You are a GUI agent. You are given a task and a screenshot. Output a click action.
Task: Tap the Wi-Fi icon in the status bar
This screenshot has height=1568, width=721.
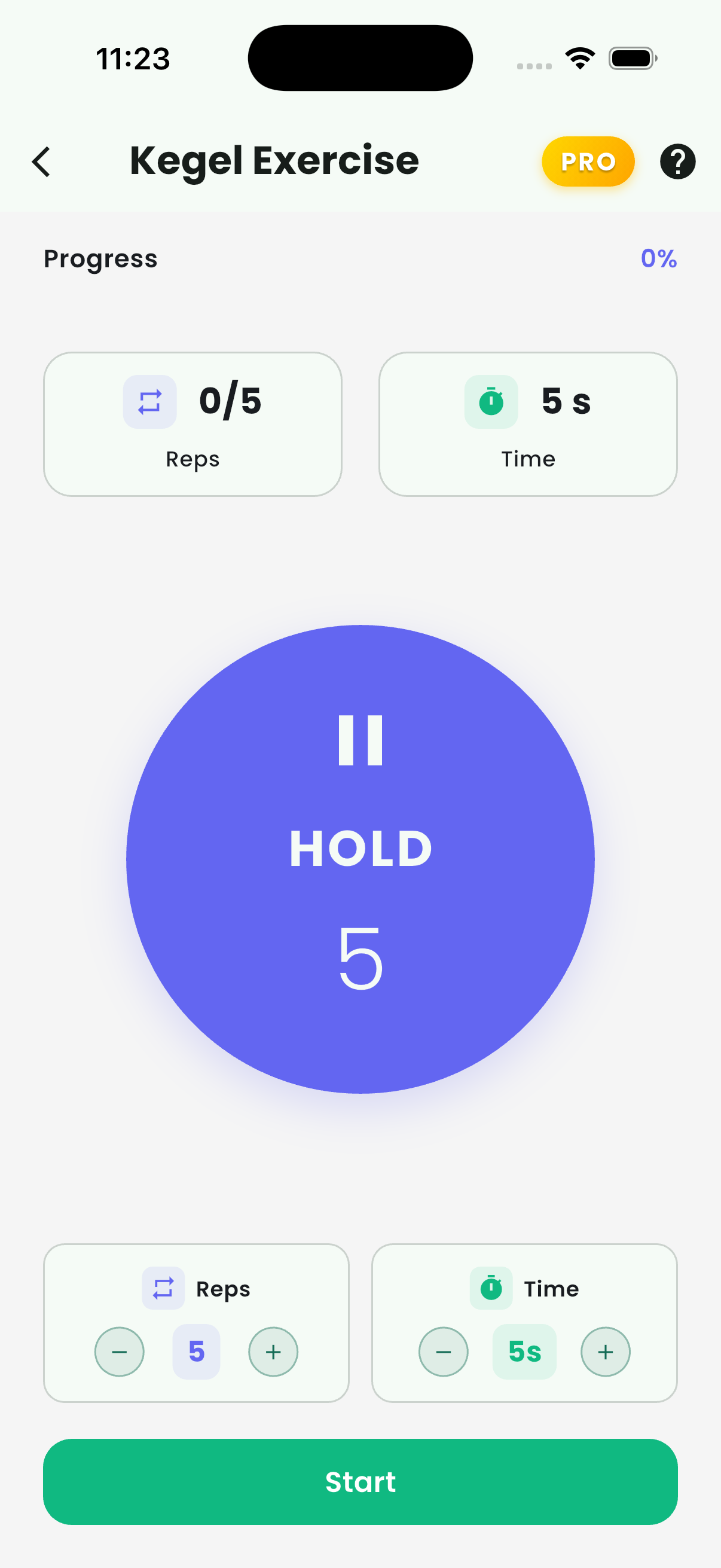[579, 57]
